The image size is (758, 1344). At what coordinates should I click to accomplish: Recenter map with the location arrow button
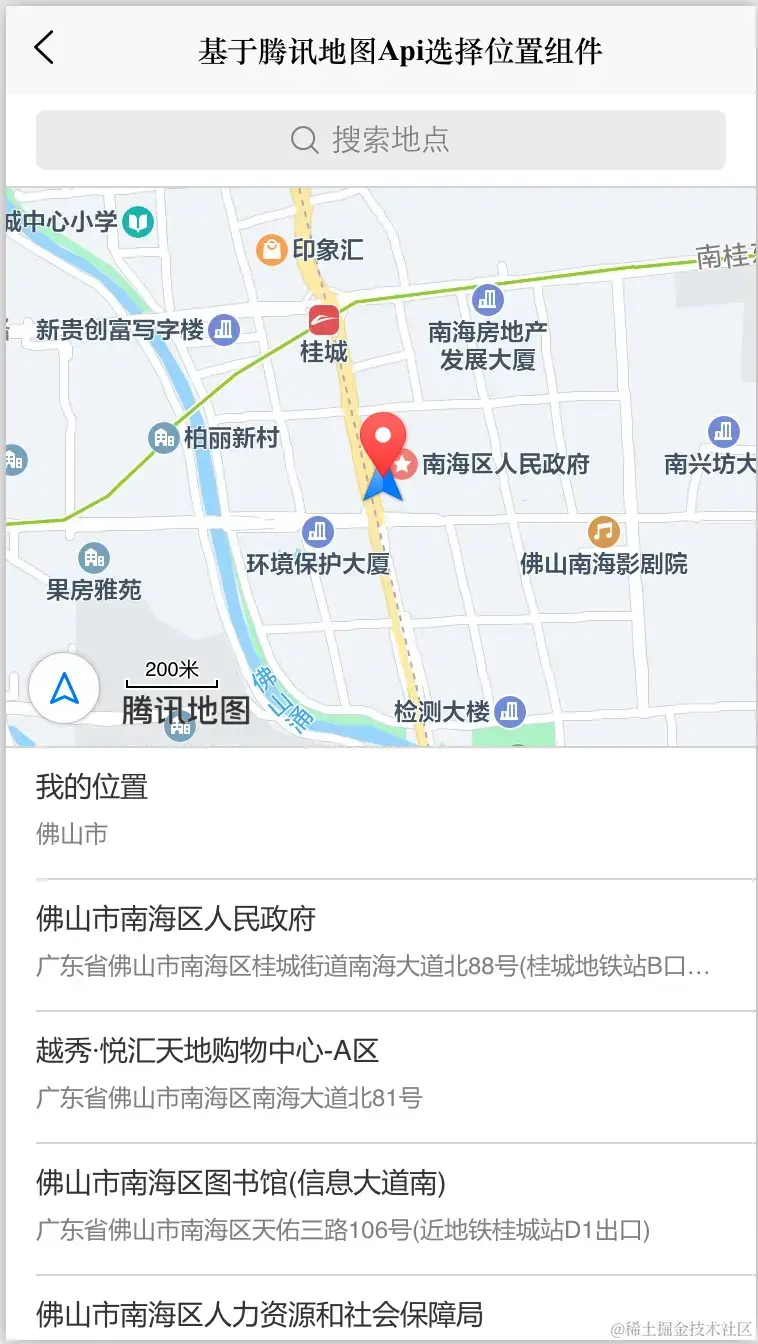[64, 688]
